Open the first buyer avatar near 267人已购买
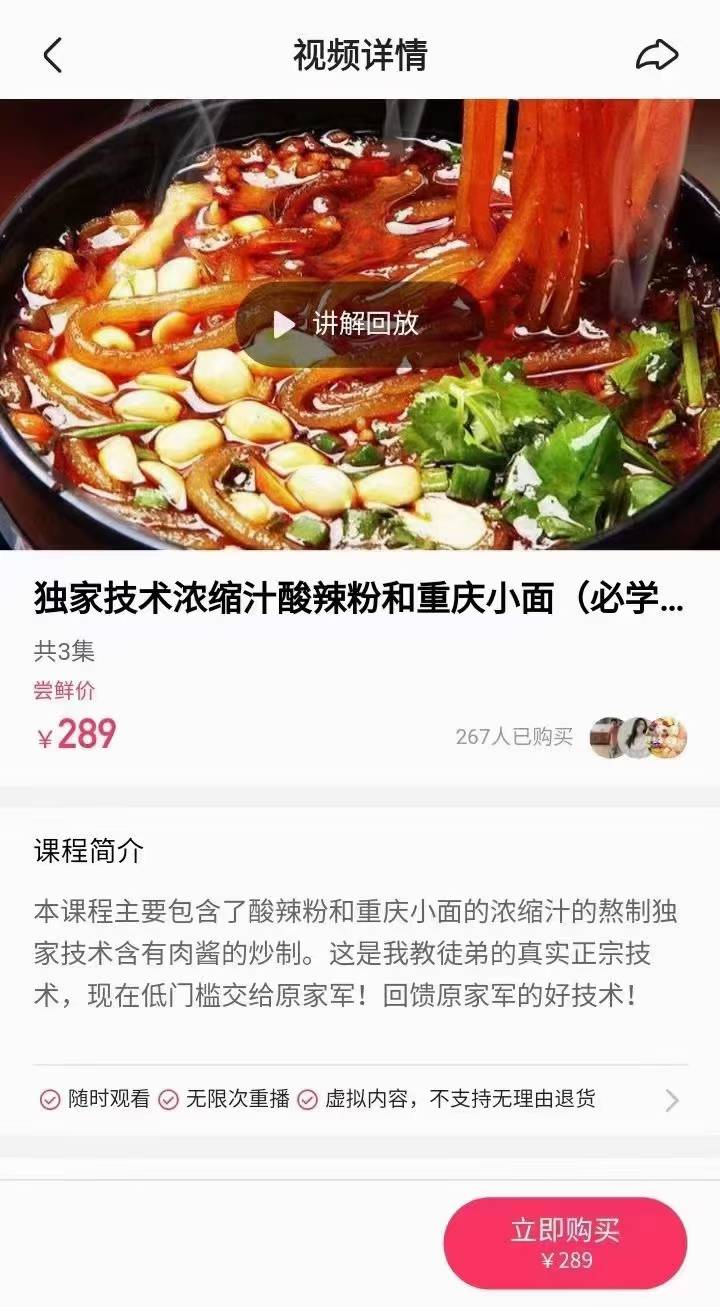720x1307 pixels. click(606, 737)
